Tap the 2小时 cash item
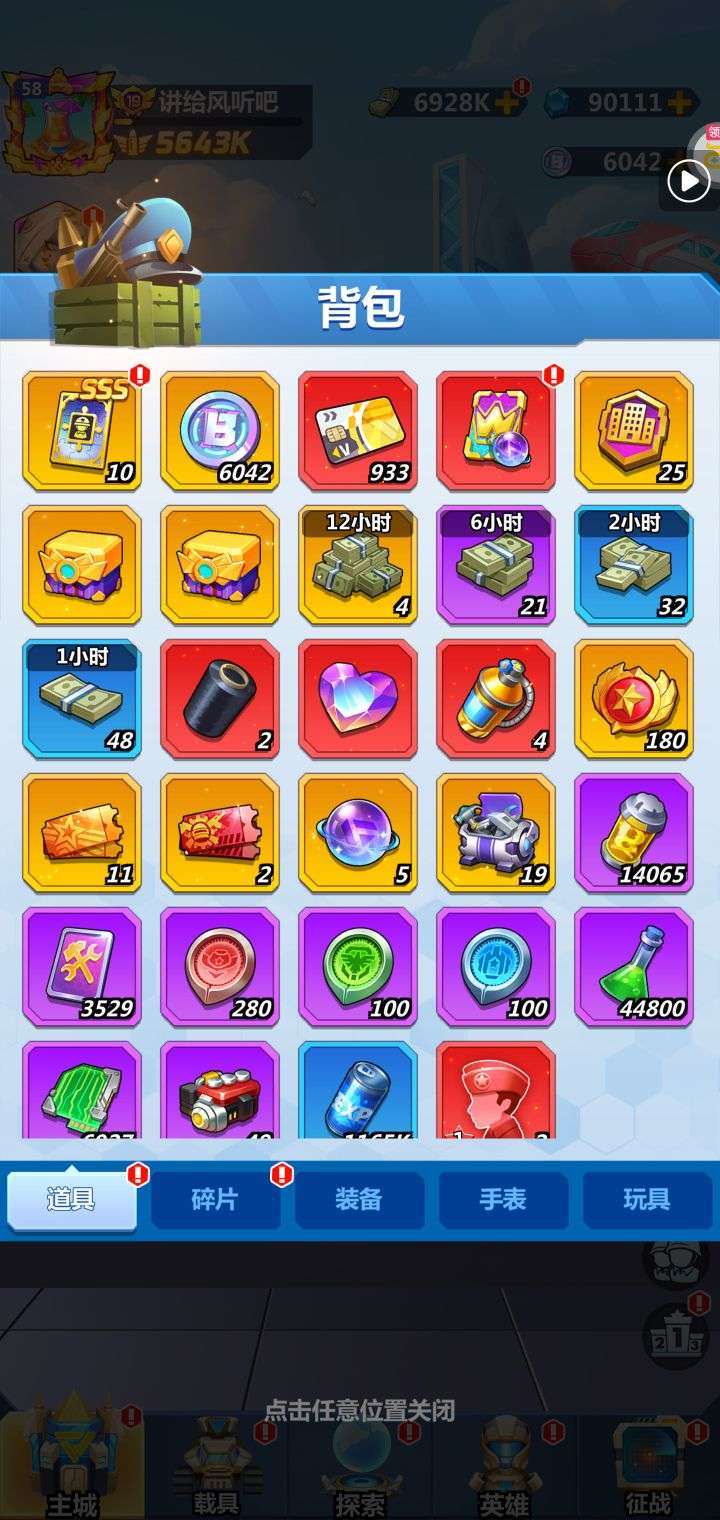 (634, 565)
